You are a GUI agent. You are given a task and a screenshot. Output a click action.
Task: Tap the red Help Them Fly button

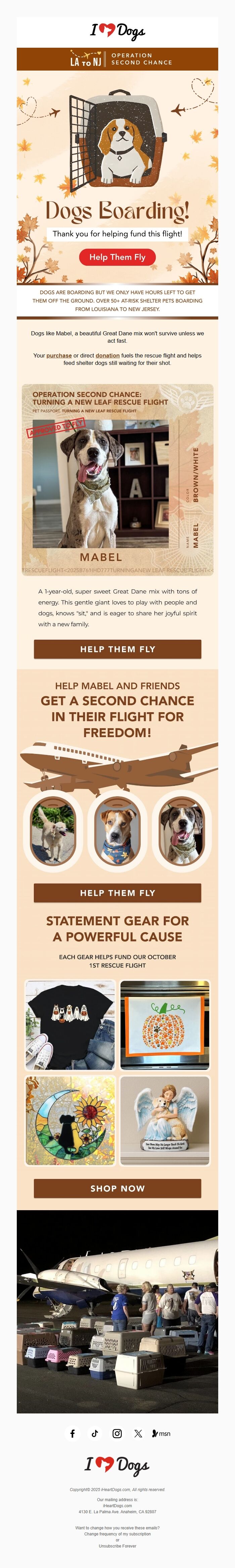117,257
